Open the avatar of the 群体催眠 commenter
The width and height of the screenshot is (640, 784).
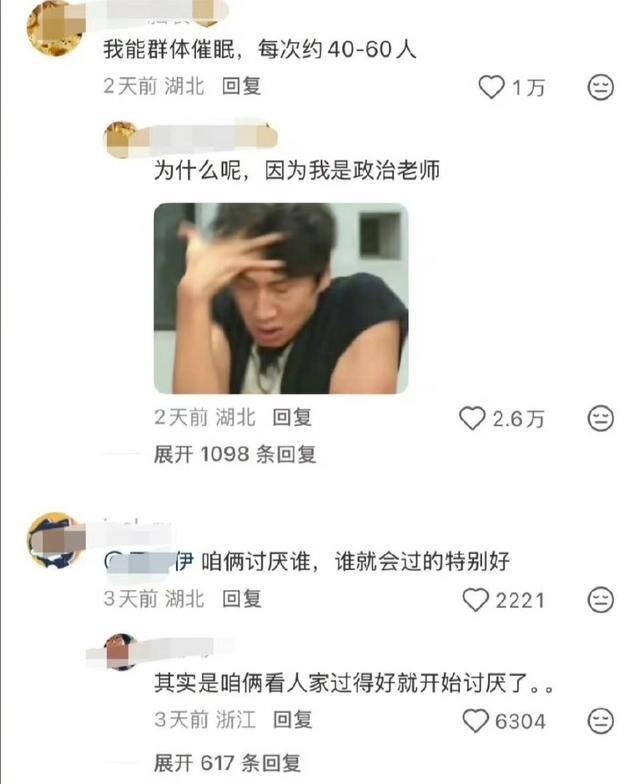coord(54,27)
